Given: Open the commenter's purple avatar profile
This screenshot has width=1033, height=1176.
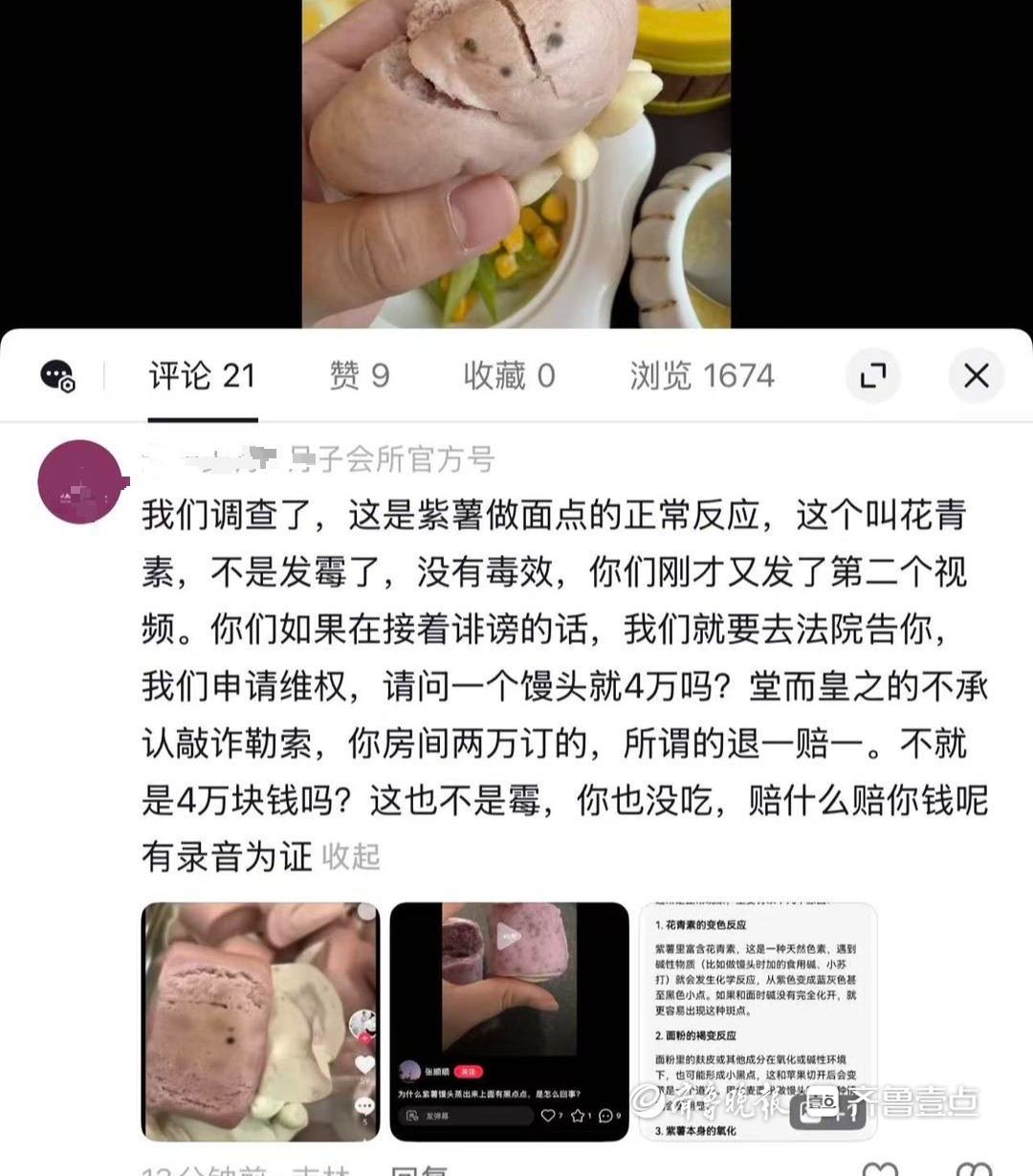Looking at the screenshot, I should coord(80,481).
